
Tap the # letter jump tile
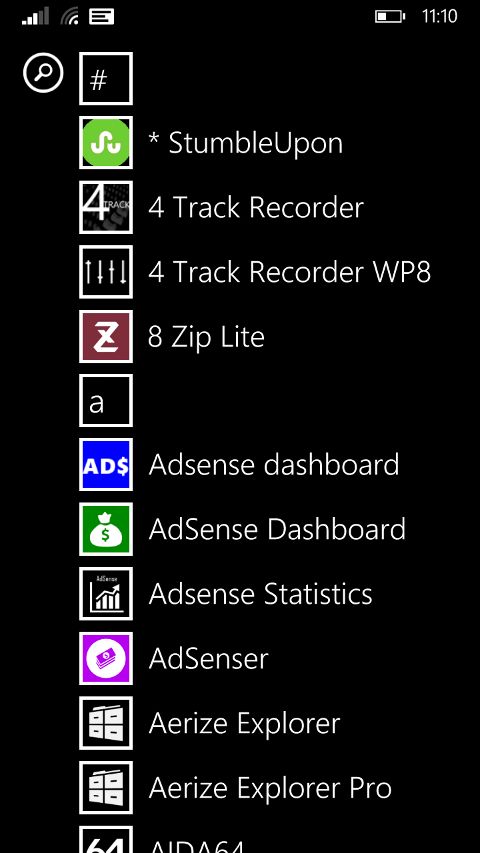[x=106, y=78]
